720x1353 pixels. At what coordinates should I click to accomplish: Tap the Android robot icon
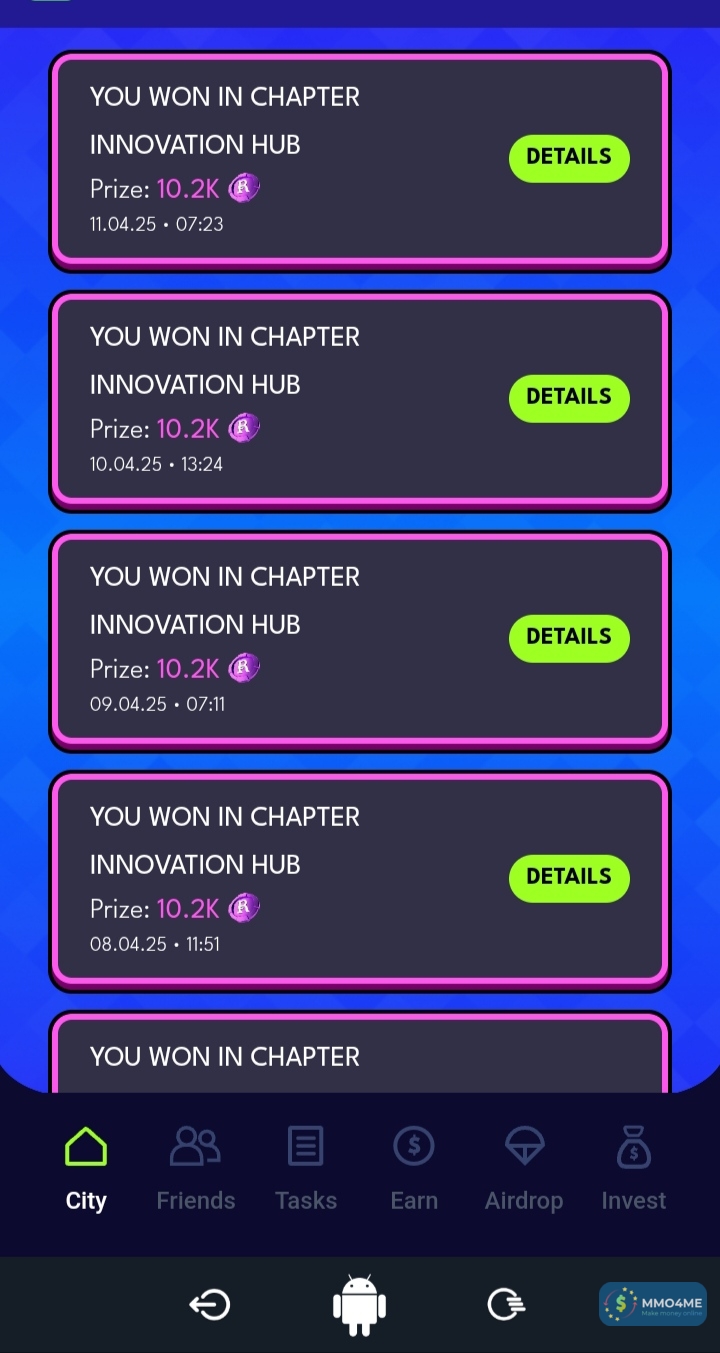[x=359, y=1304]
